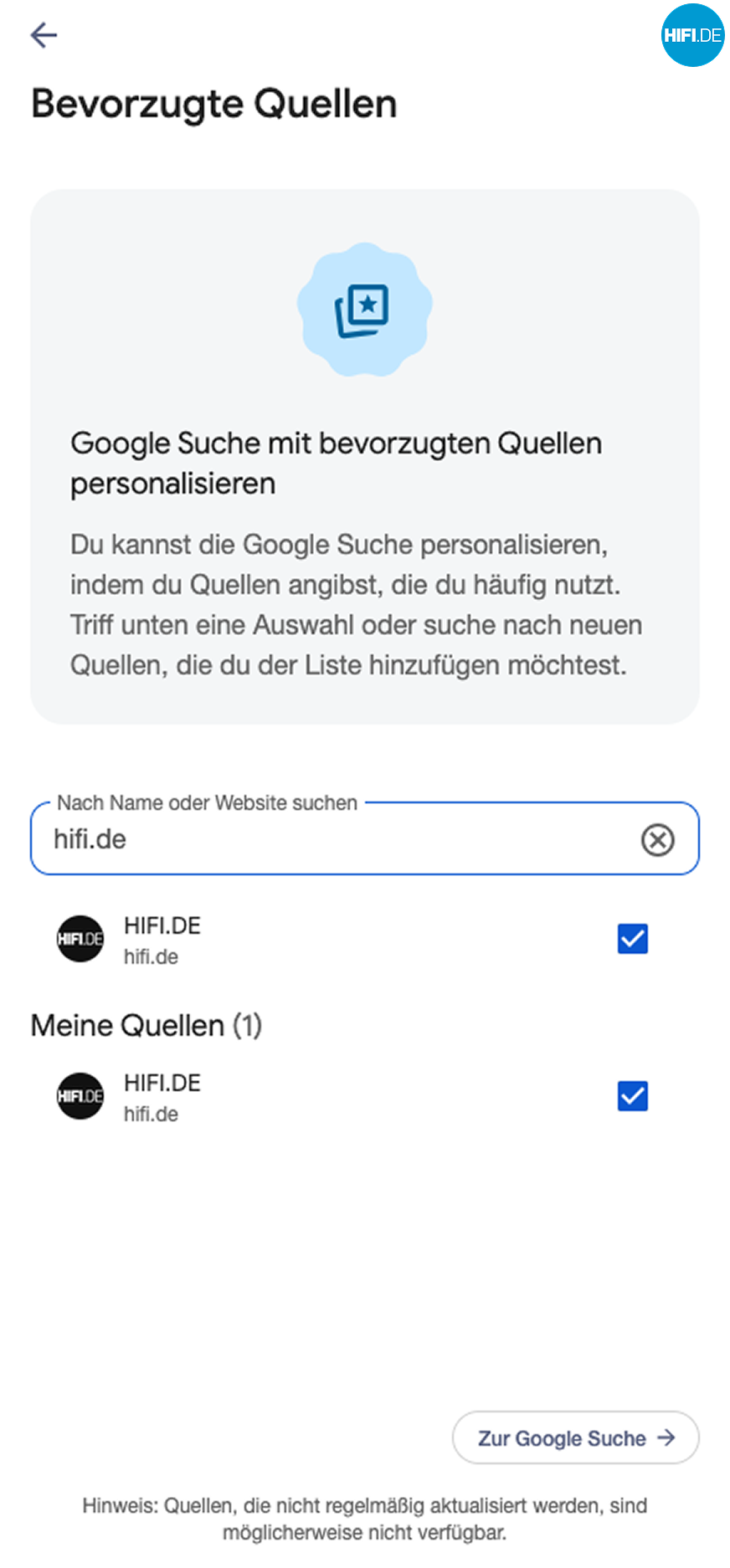Open Zur Google Suche
730x1568 pixels.
(576, 1437)
